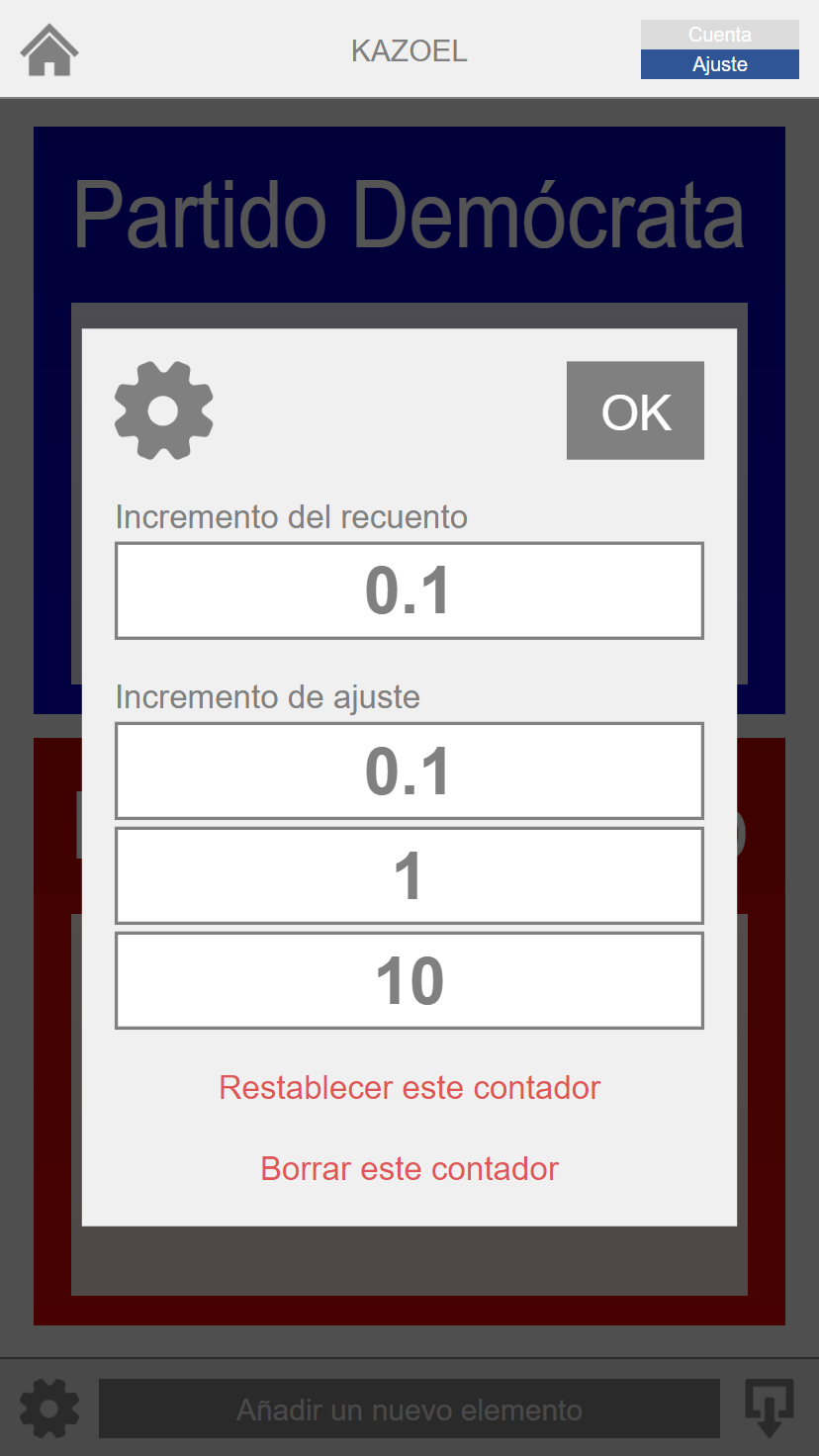Open the bottom settings gear
The height and width of the screenshot is (1456, 819).
[x=49, y=1409]
